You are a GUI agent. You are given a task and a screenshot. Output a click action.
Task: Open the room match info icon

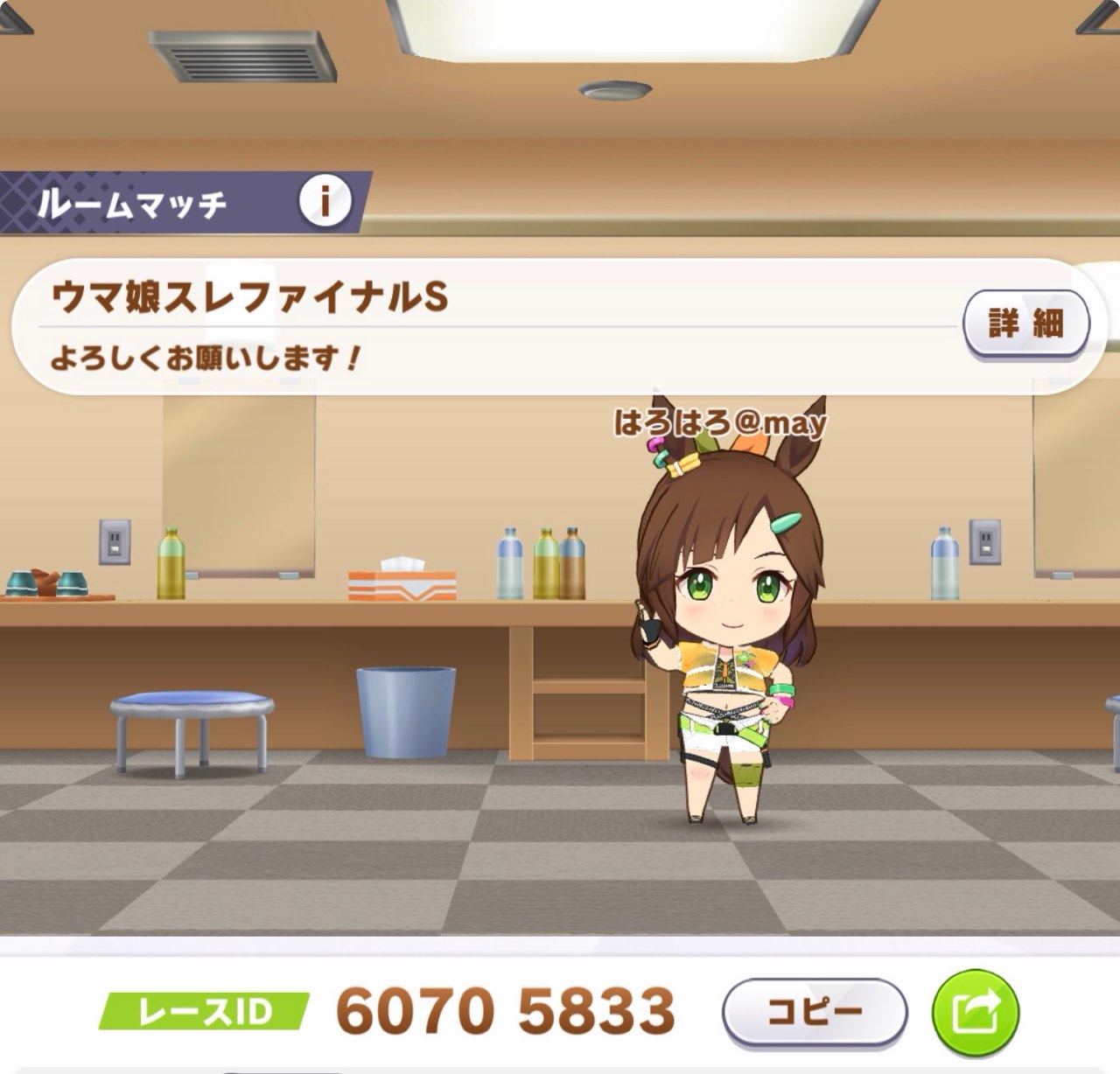(x=325, y=202)
